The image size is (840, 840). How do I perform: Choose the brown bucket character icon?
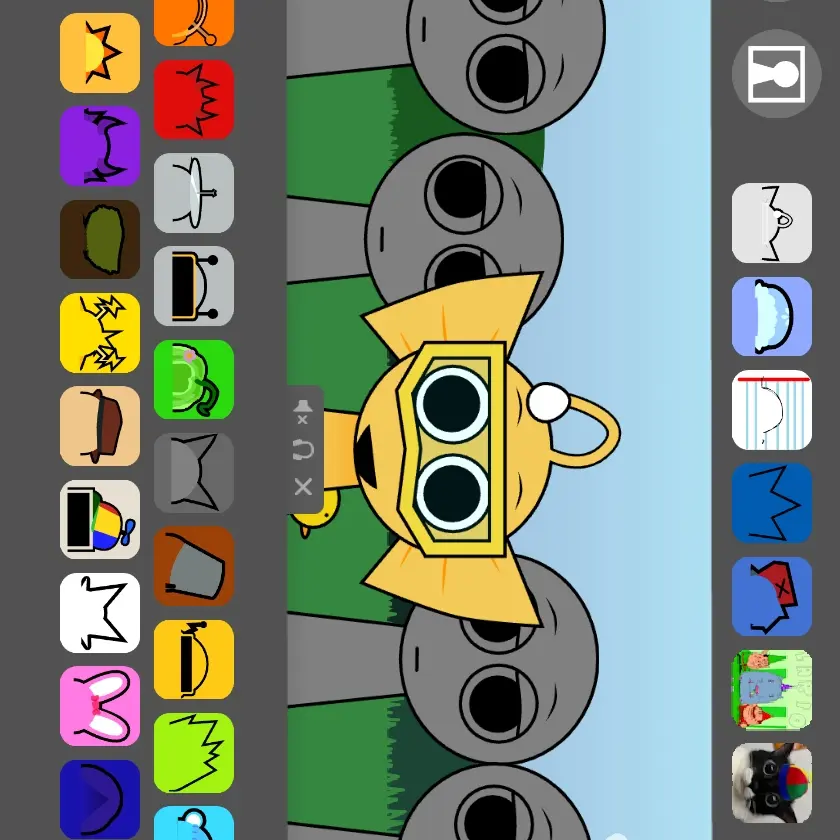point(194,566)
